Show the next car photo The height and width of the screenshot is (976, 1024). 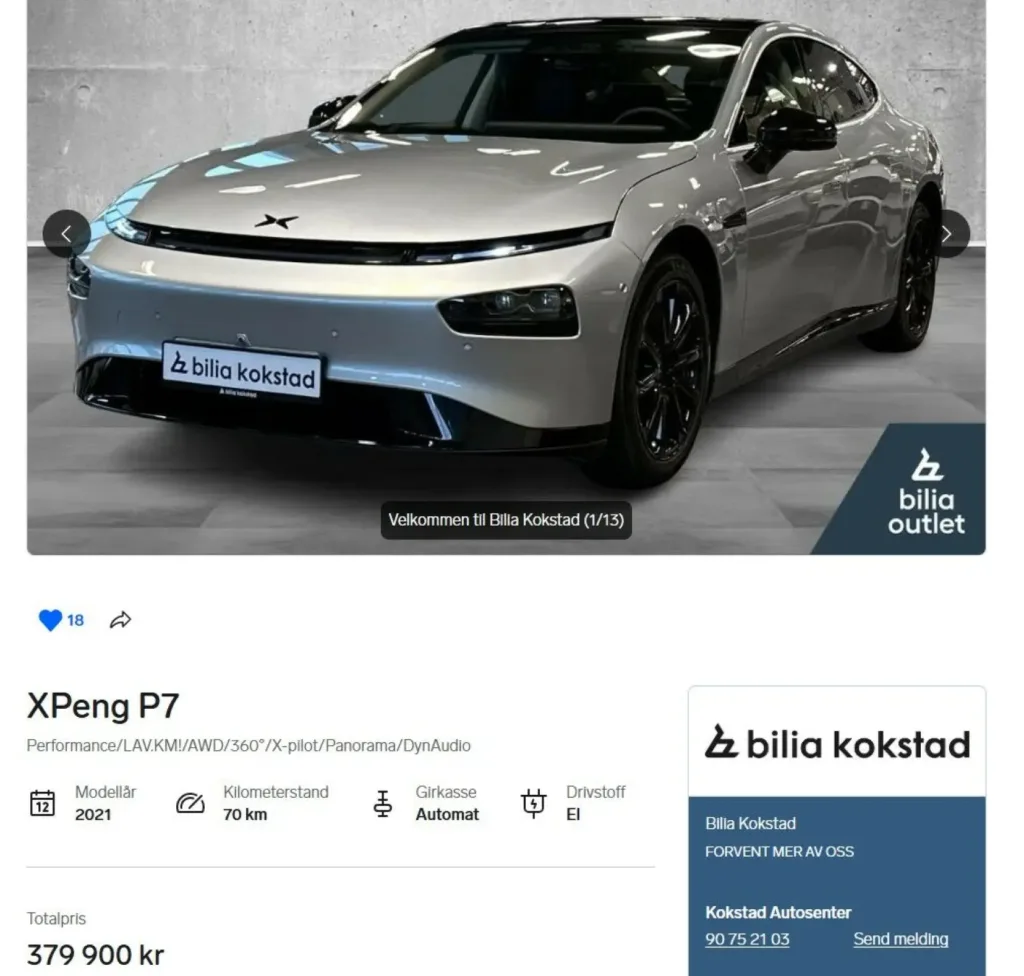(x=946, y=234)
